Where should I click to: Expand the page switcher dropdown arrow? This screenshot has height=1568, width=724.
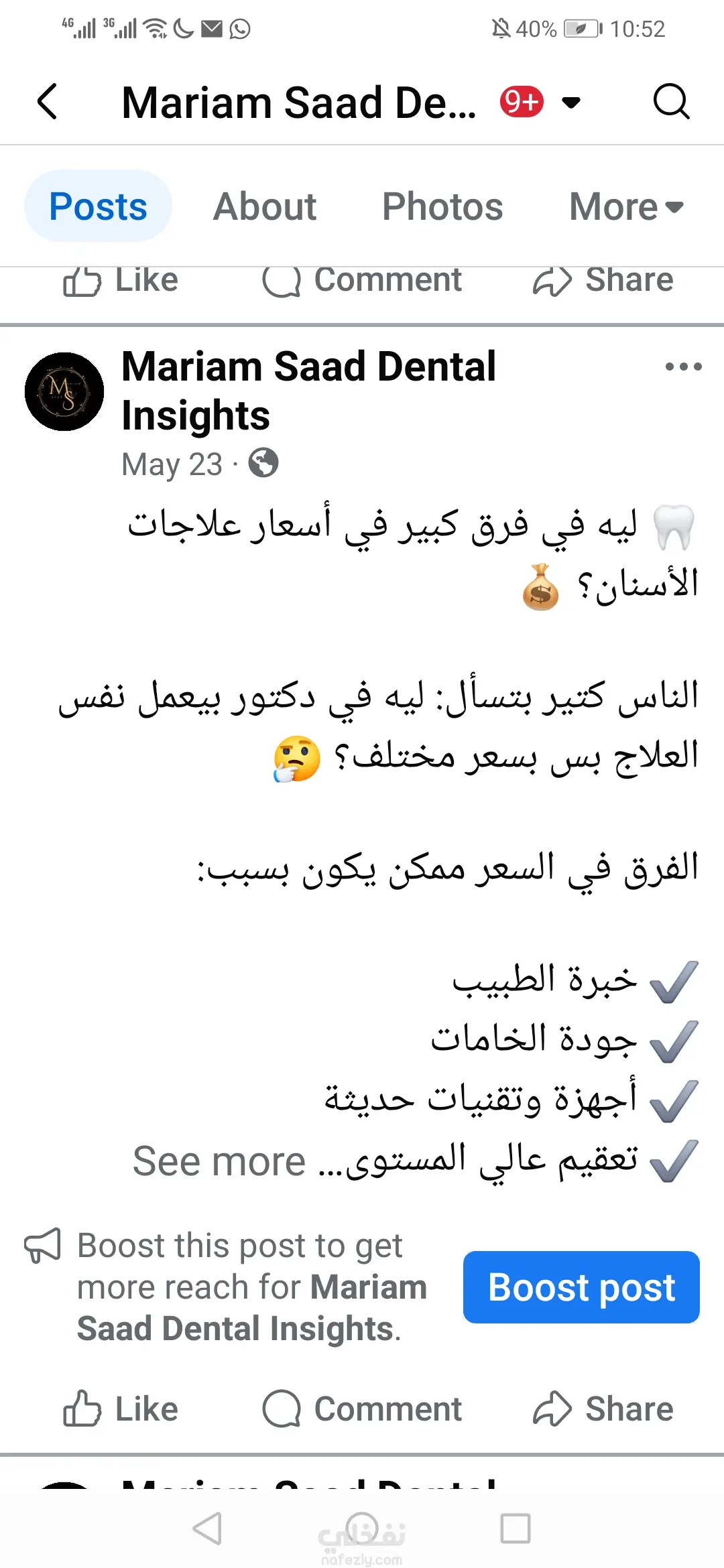click(571, 103)
